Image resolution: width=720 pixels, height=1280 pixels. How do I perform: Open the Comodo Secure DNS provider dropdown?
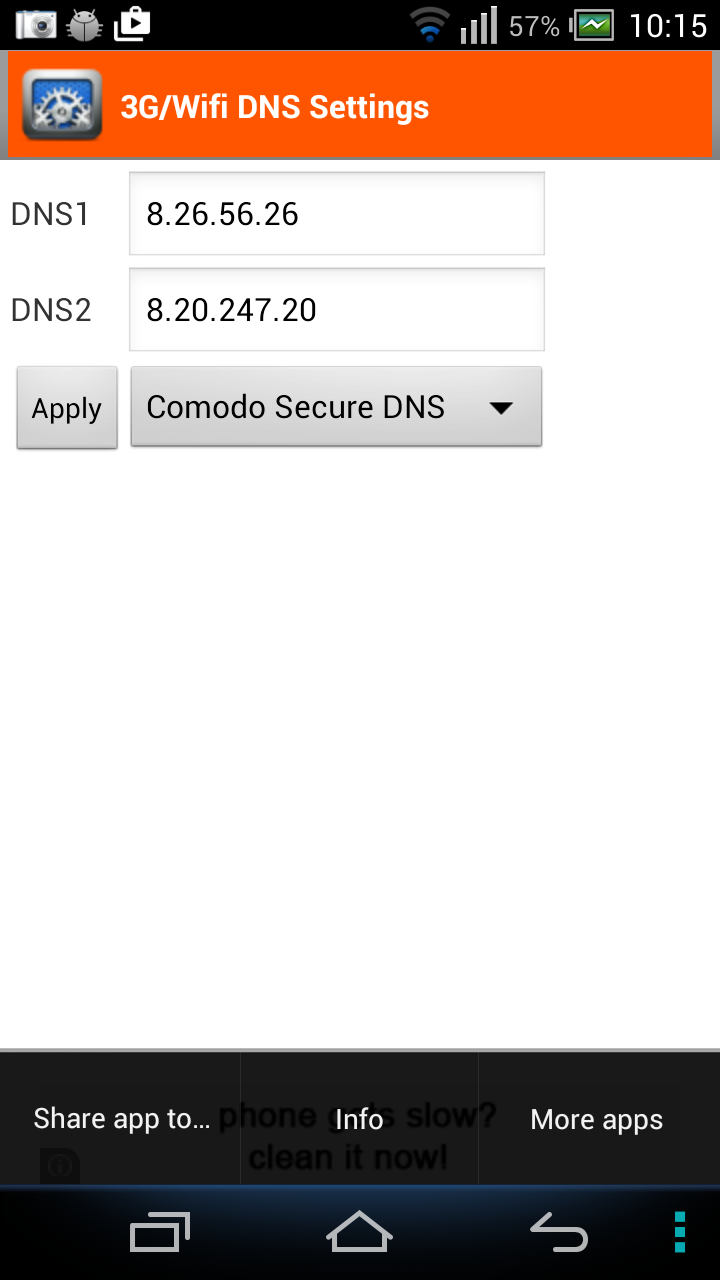[x=335, y=407]
